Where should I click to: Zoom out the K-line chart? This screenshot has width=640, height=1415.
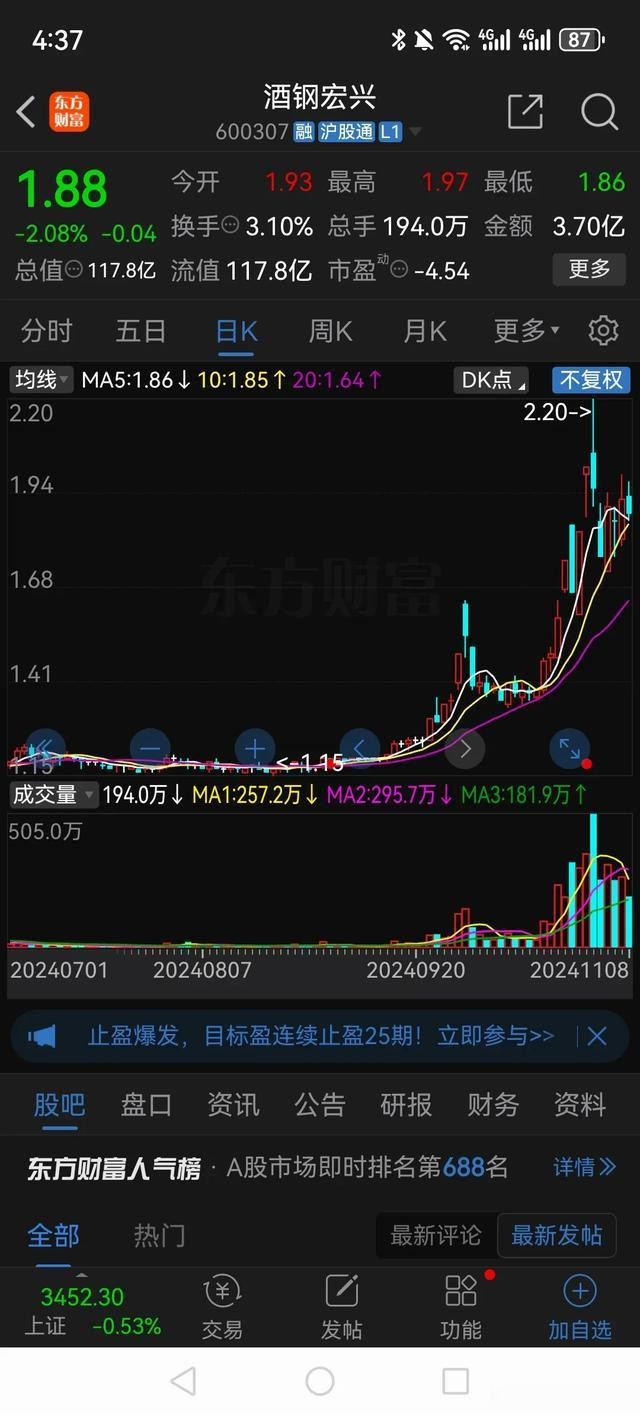click(150, 748)
